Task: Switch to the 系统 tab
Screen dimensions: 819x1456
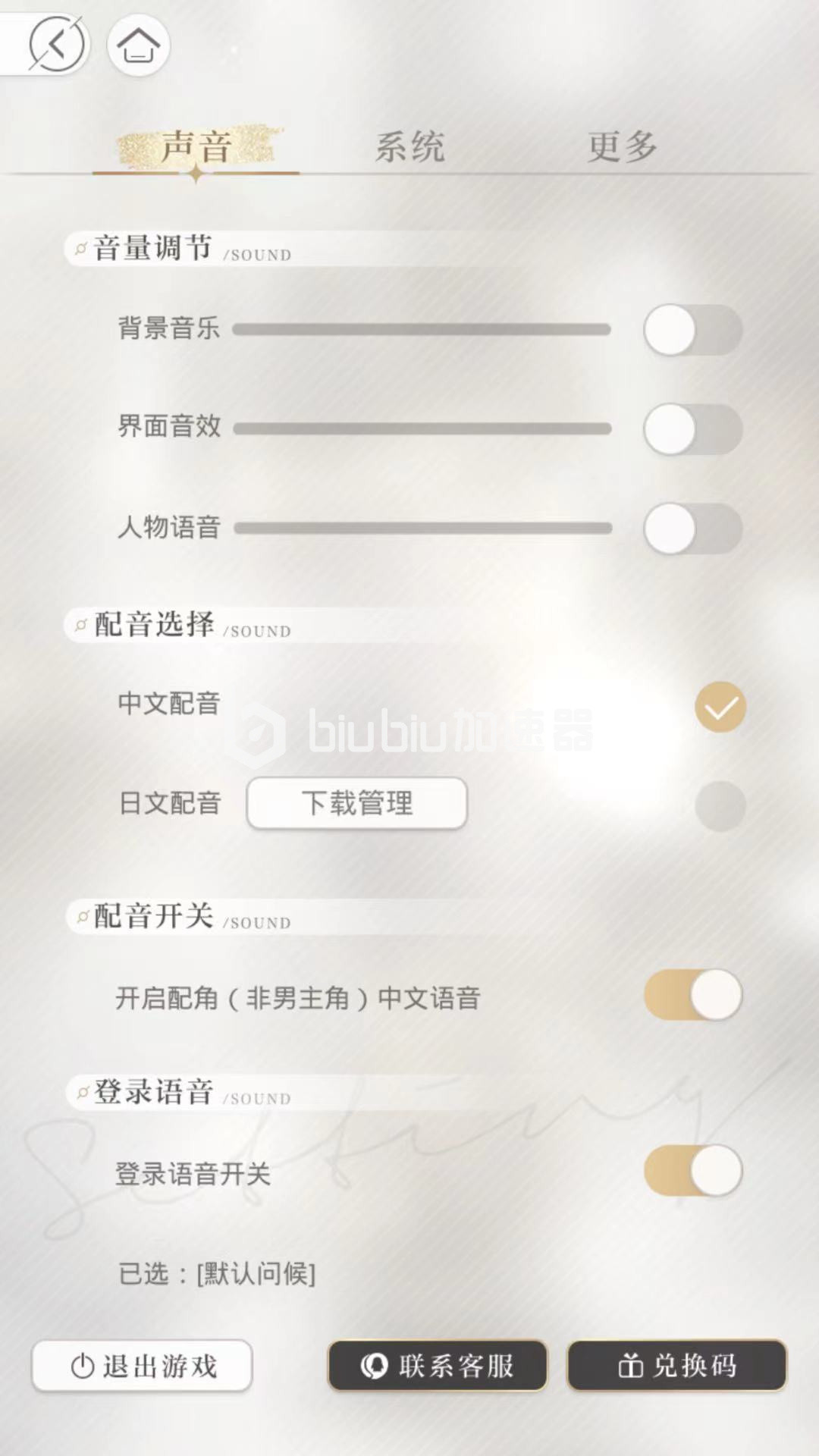Action: pos(410,146)
